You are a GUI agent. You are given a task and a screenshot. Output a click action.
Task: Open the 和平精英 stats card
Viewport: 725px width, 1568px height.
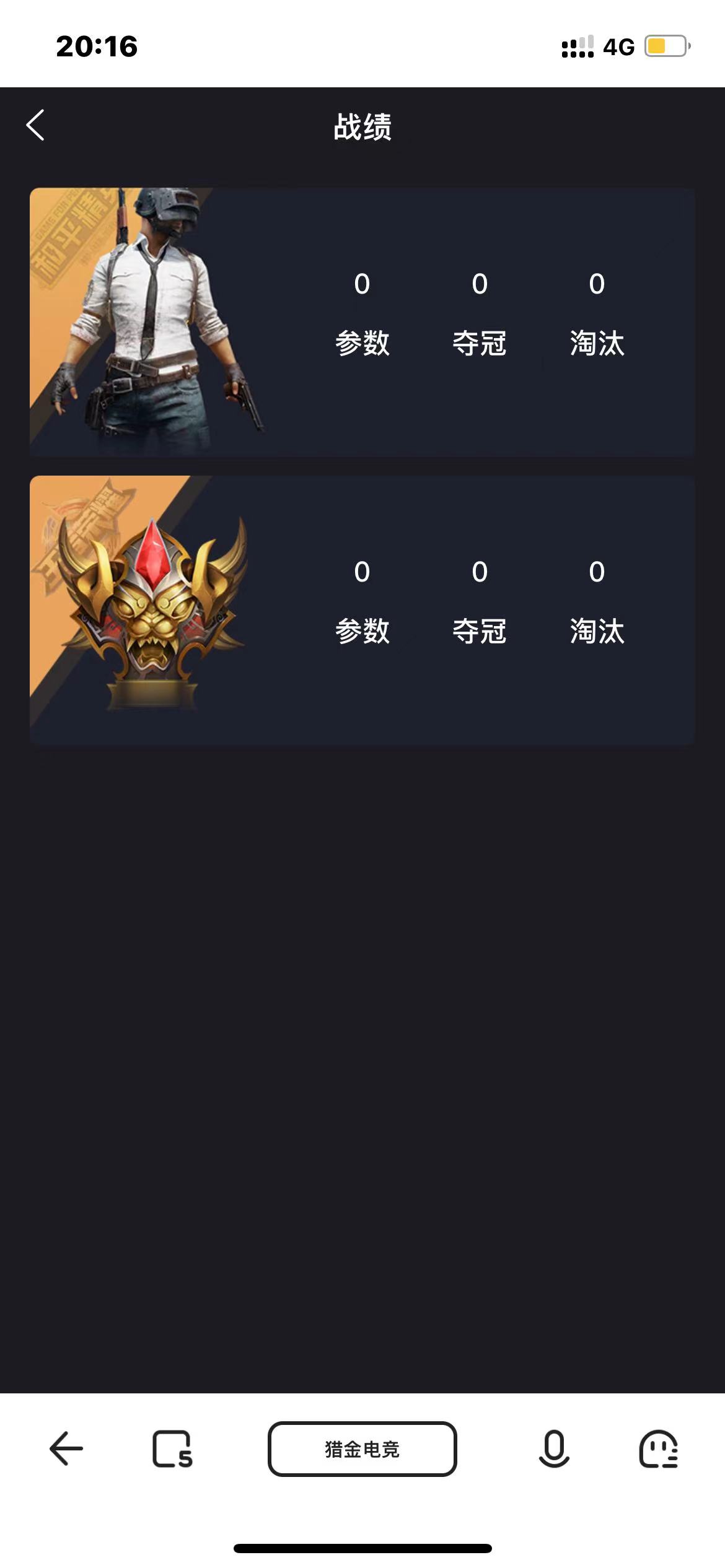[362, 322]
